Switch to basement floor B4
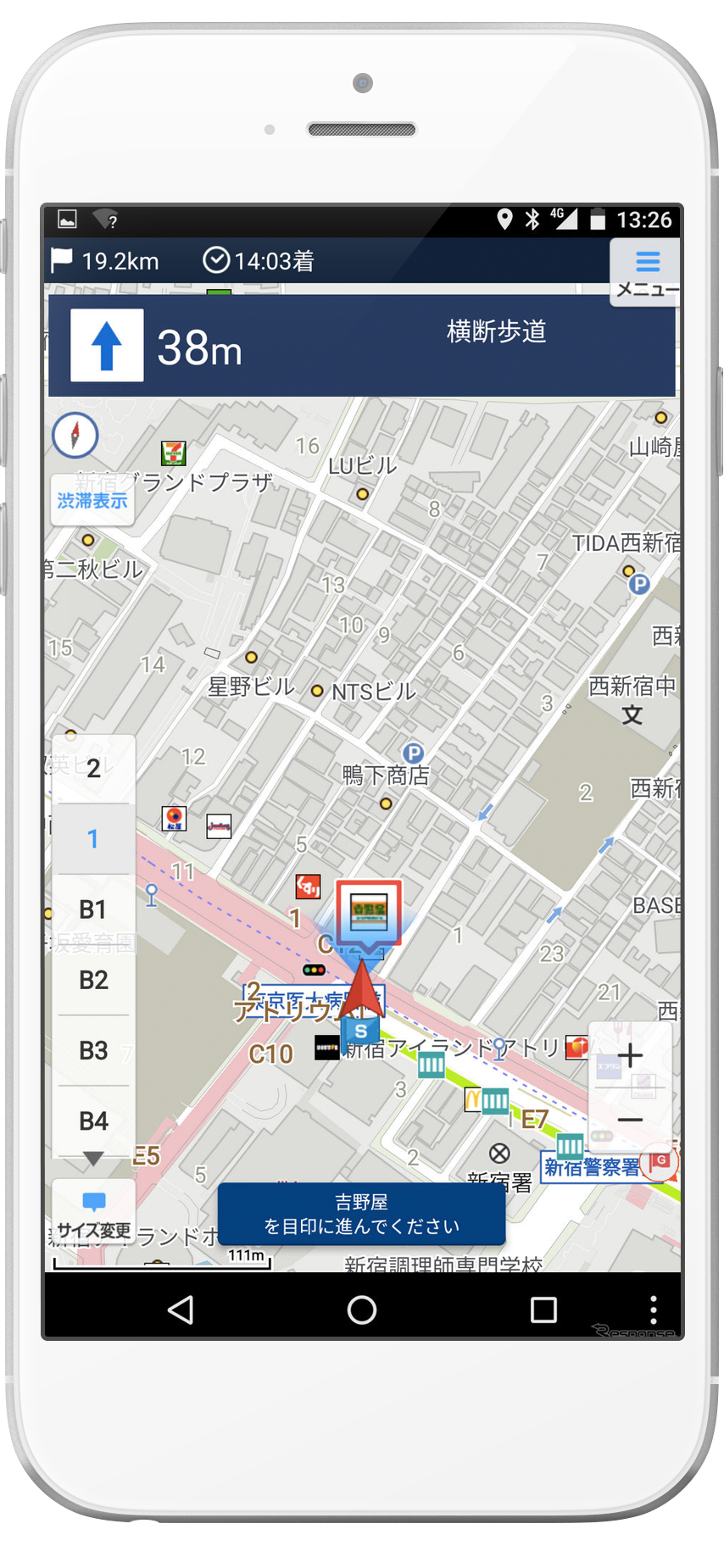The width and height of the screenshot is (724, 1568). (x=93, y=1121)
